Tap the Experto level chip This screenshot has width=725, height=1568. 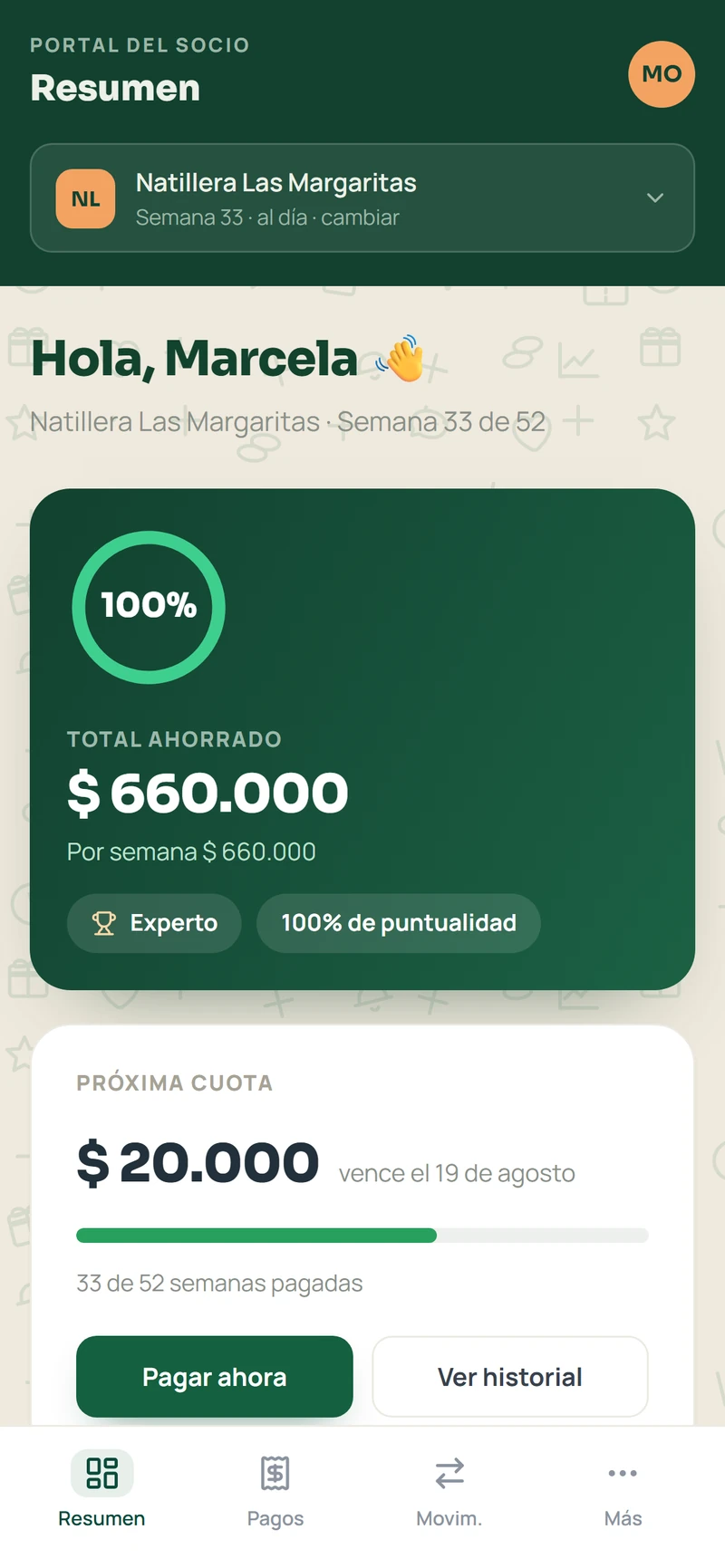(x=154, y=923)
